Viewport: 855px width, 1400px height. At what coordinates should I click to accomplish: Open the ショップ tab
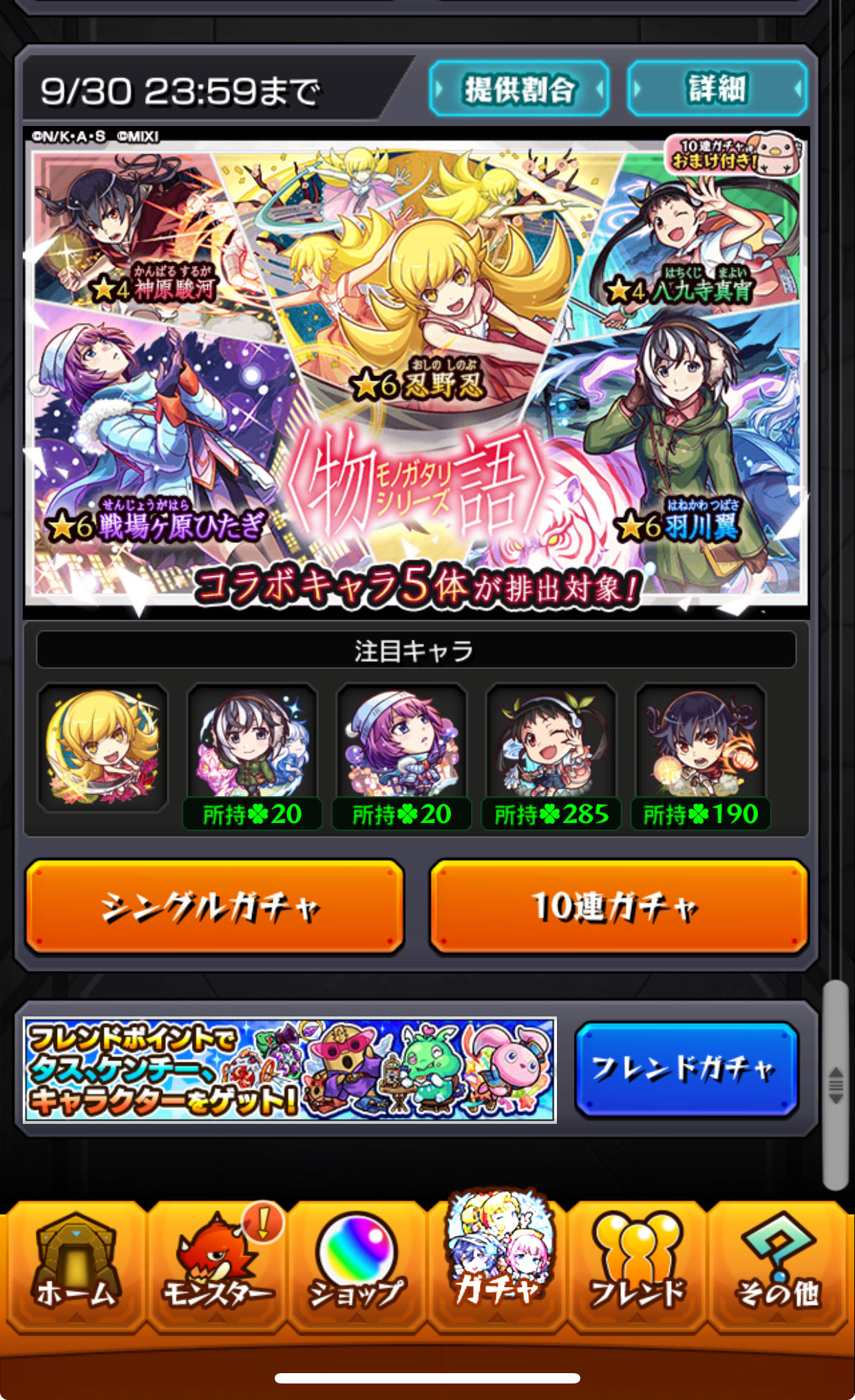356,1266
